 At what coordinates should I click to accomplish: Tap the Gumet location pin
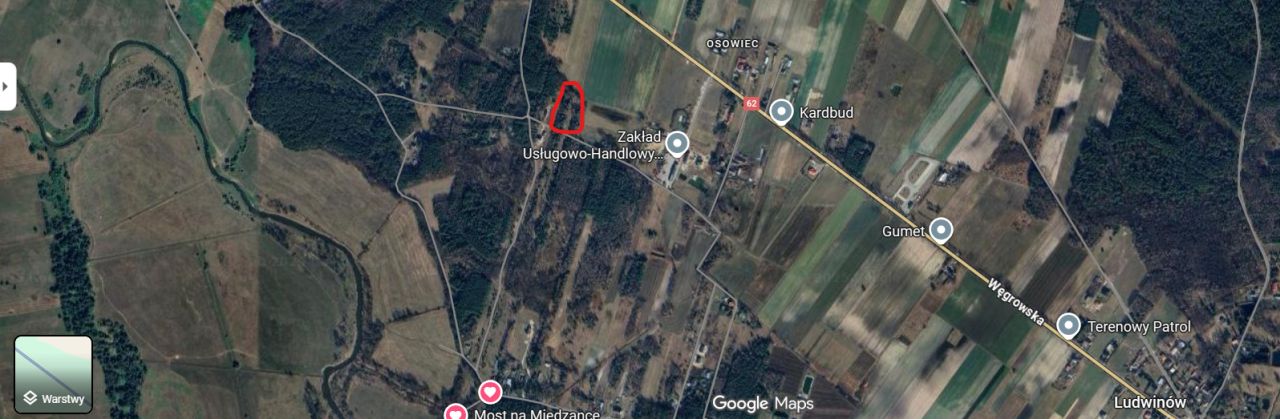coord(940,231)
